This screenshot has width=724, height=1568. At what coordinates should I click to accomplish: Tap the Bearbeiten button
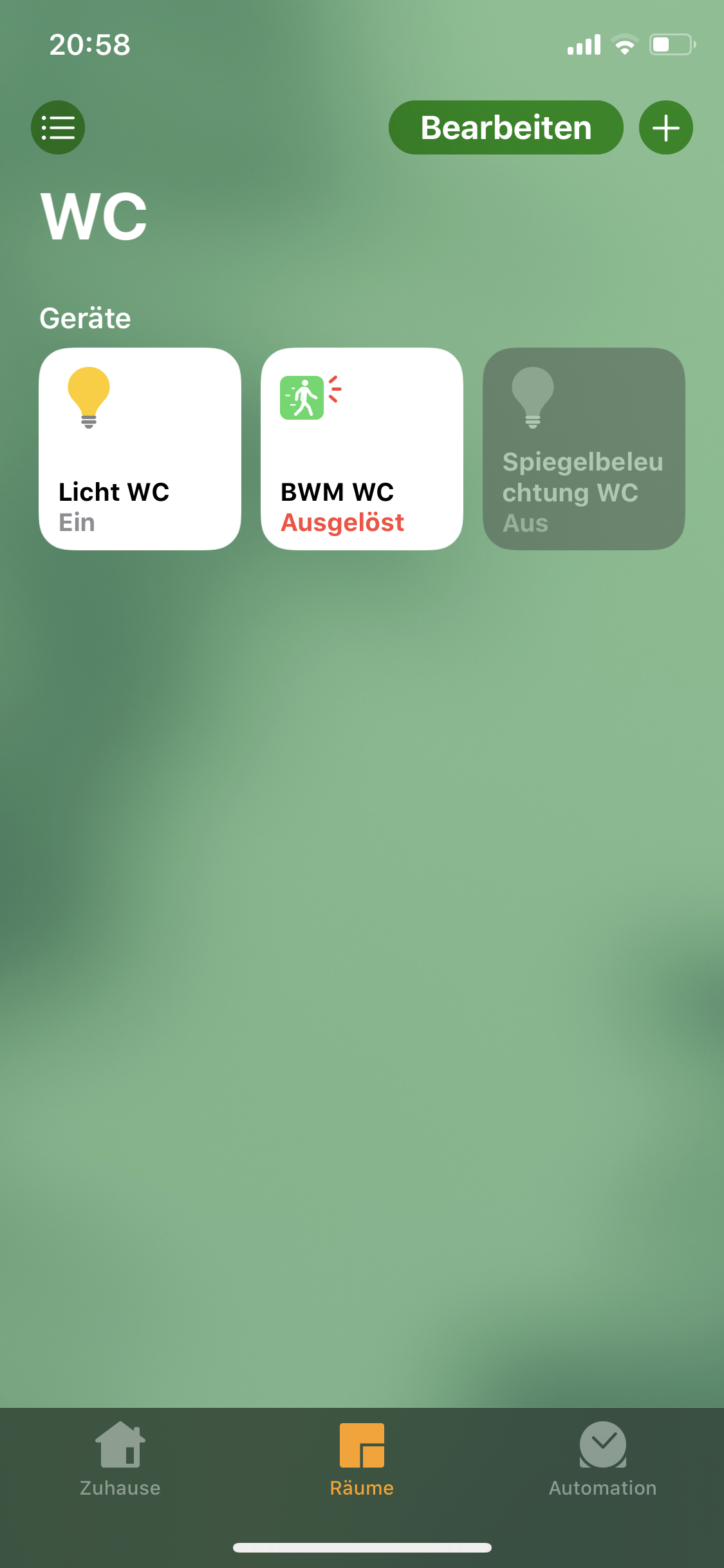click(x=506, y=127)
